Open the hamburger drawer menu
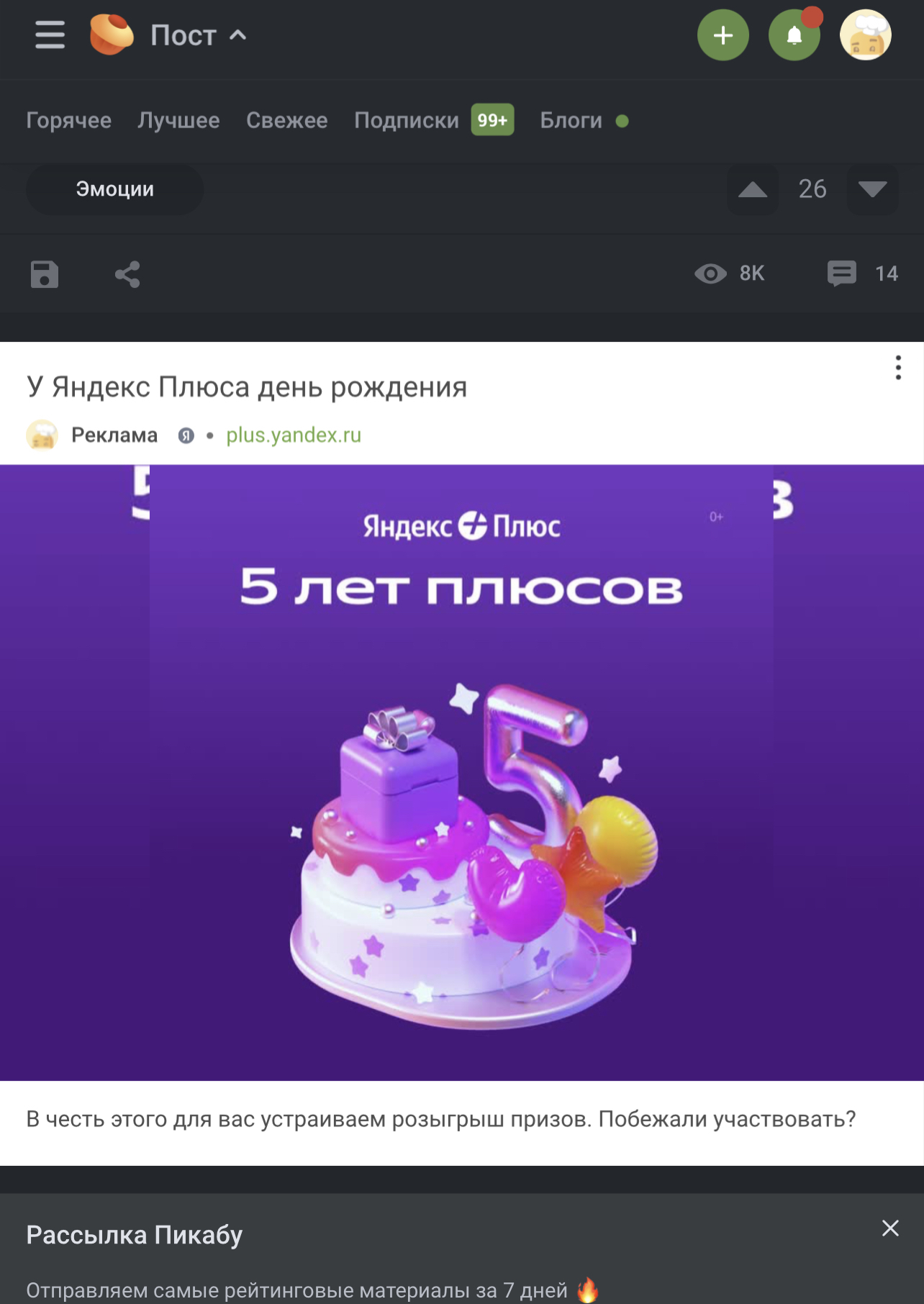This screenshot has width=924, height=1304. point(50,35)
